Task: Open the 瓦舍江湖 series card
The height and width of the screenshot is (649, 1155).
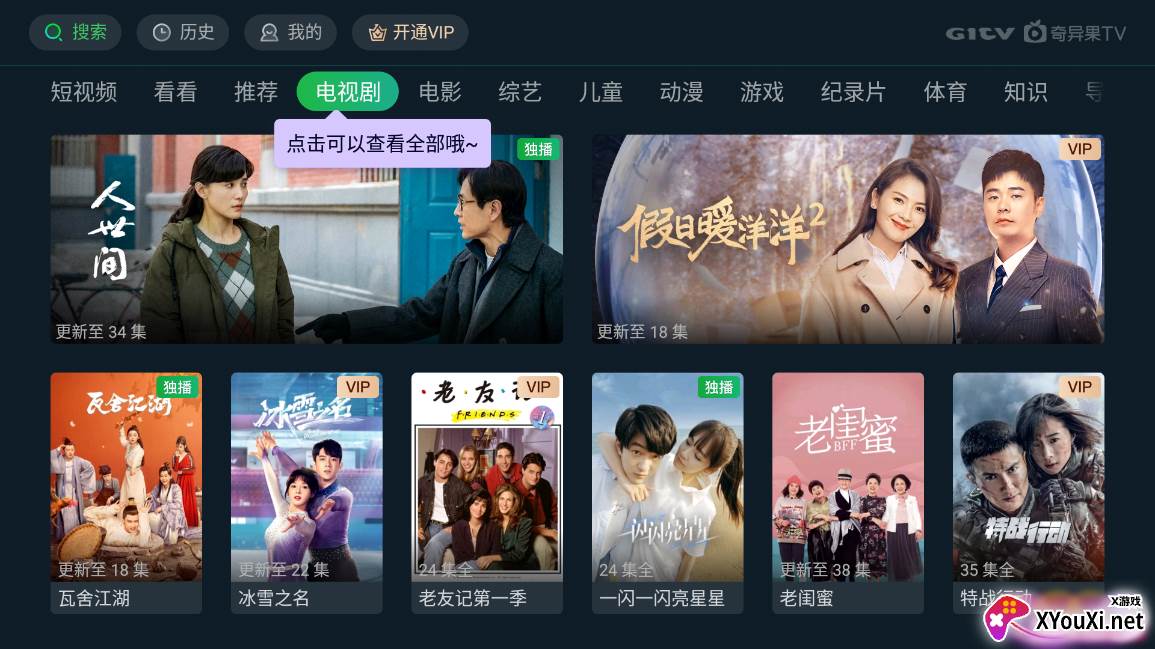Action: (126, 490)
